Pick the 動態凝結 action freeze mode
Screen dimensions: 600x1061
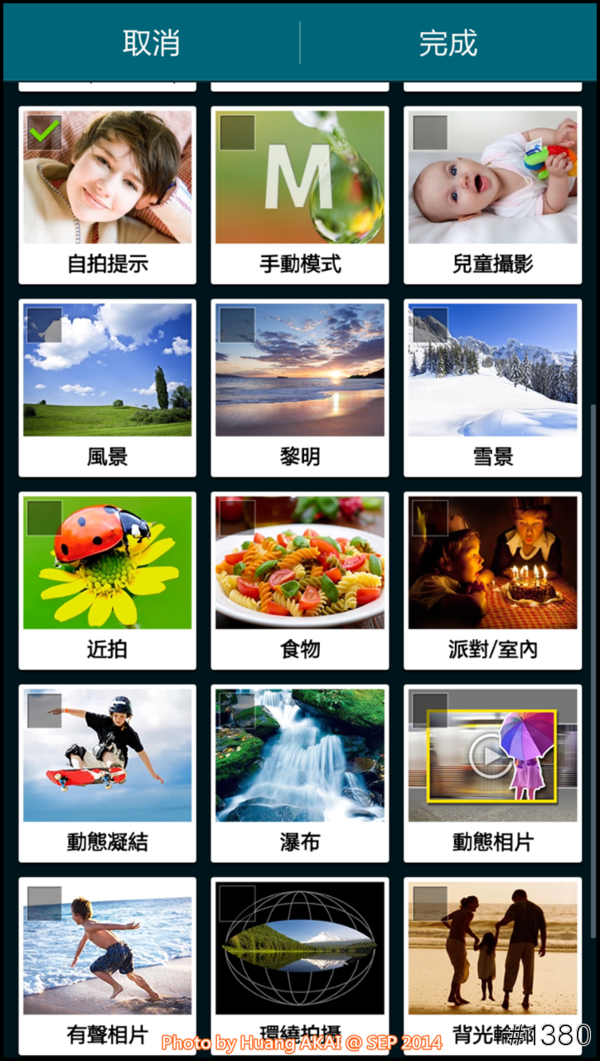(x=107, y=773)
